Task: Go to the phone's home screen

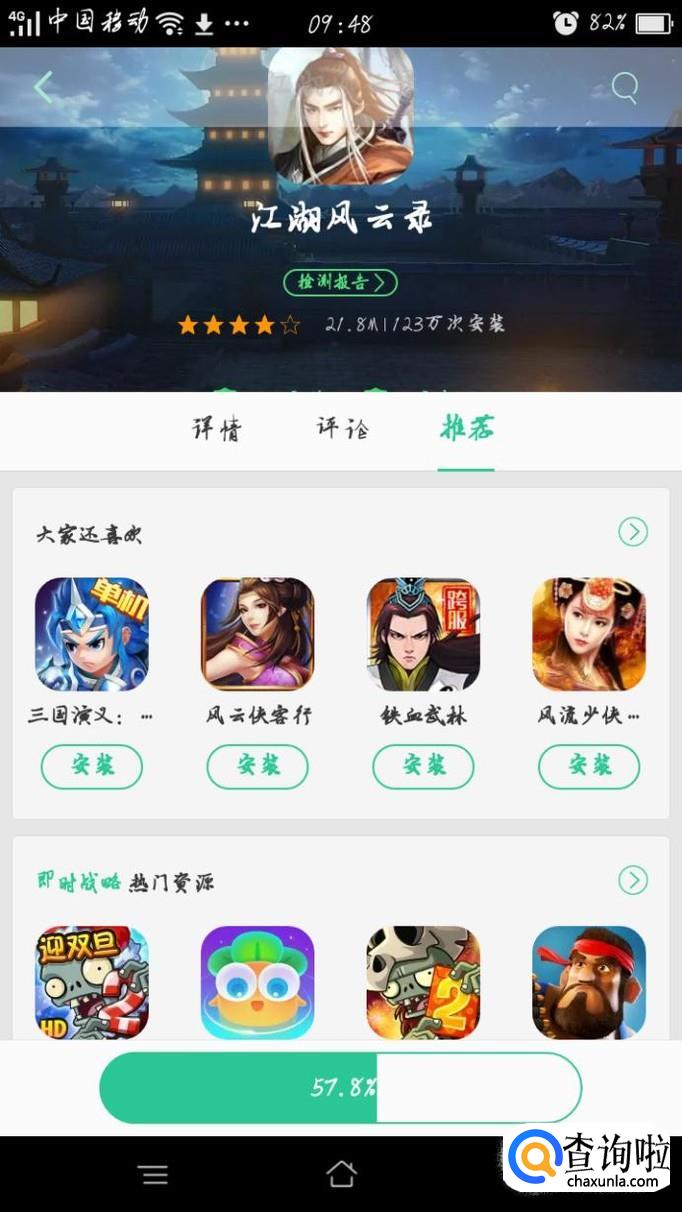Action: click(x=341, y=1174)
